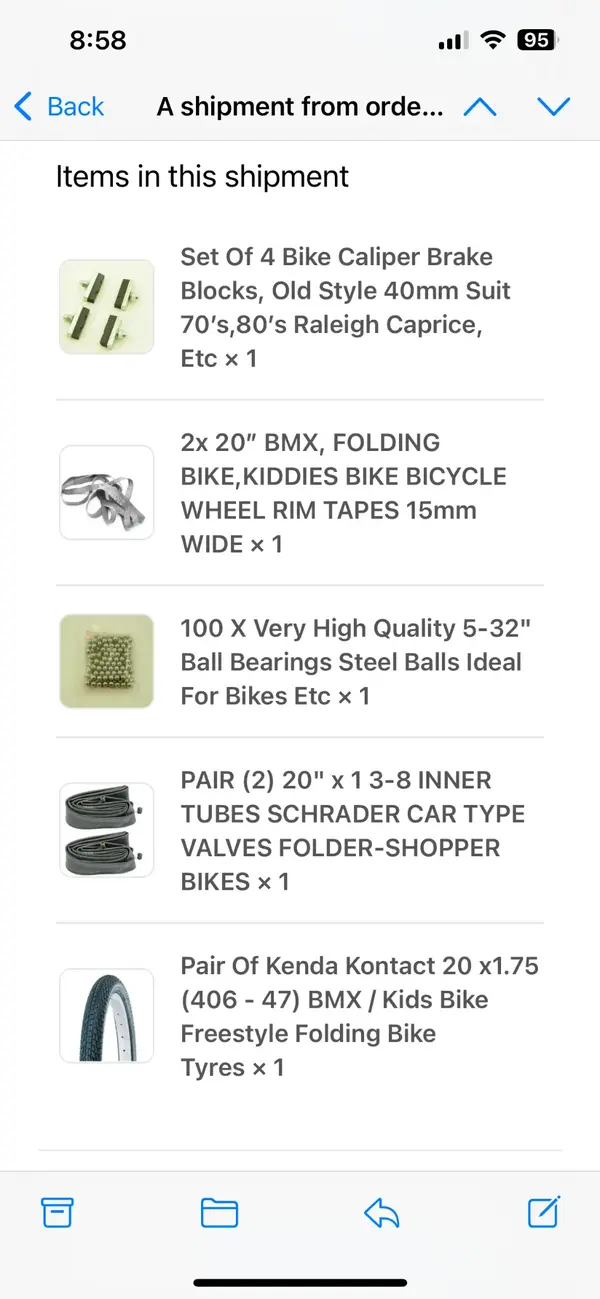The height and width of the screenshot is (1299, 600).
Task: Show the next email with down arrow
Action: point(553,107)
